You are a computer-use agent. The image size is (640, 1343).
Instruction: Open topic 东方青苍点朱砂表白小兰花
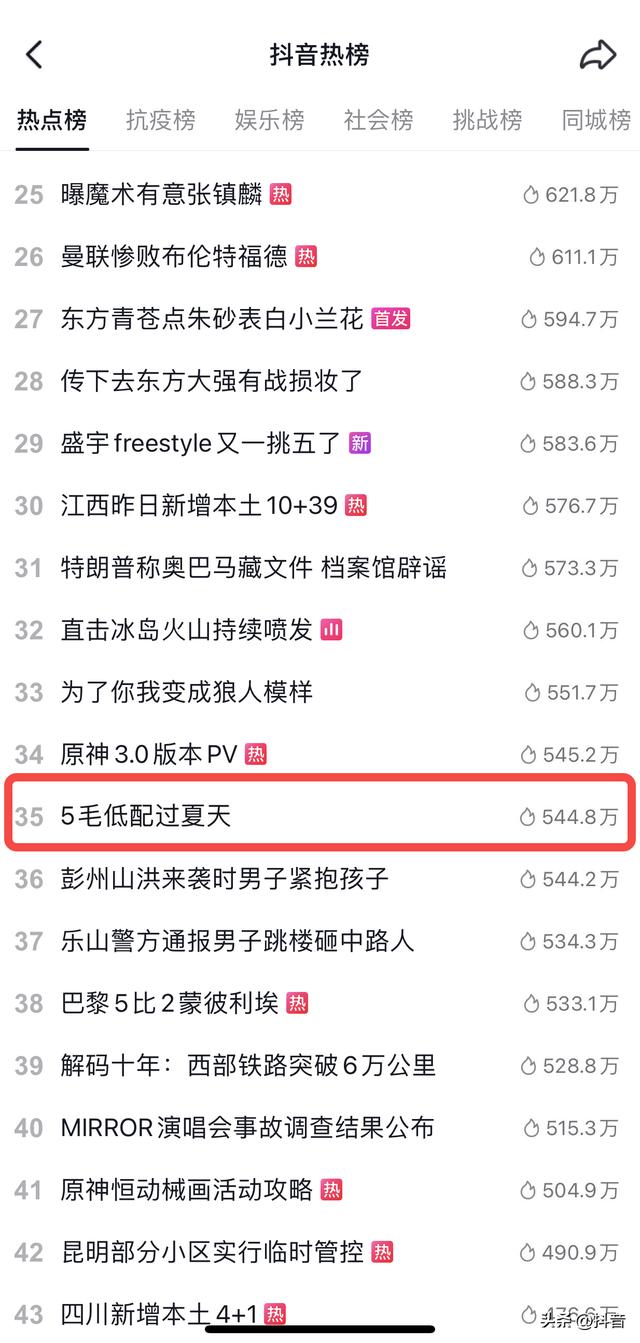(320, 319)
